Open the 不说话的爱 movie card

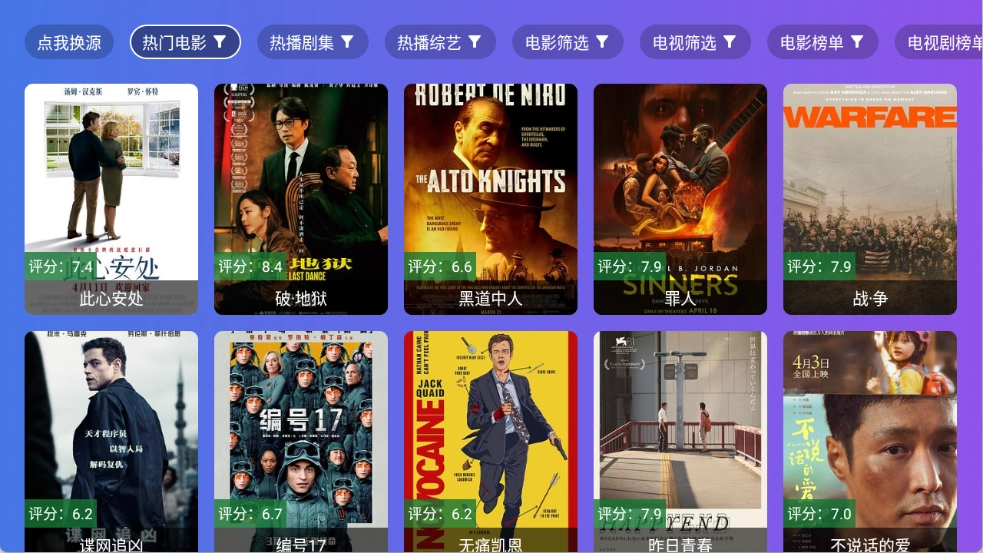(x=870, y=441)
